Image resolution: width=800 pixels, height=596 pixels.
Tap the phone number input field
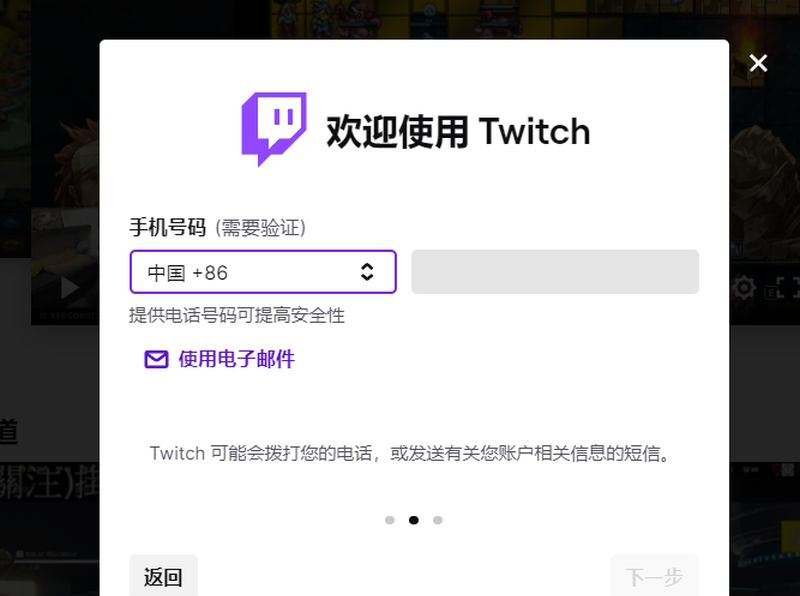coord(554,272)
